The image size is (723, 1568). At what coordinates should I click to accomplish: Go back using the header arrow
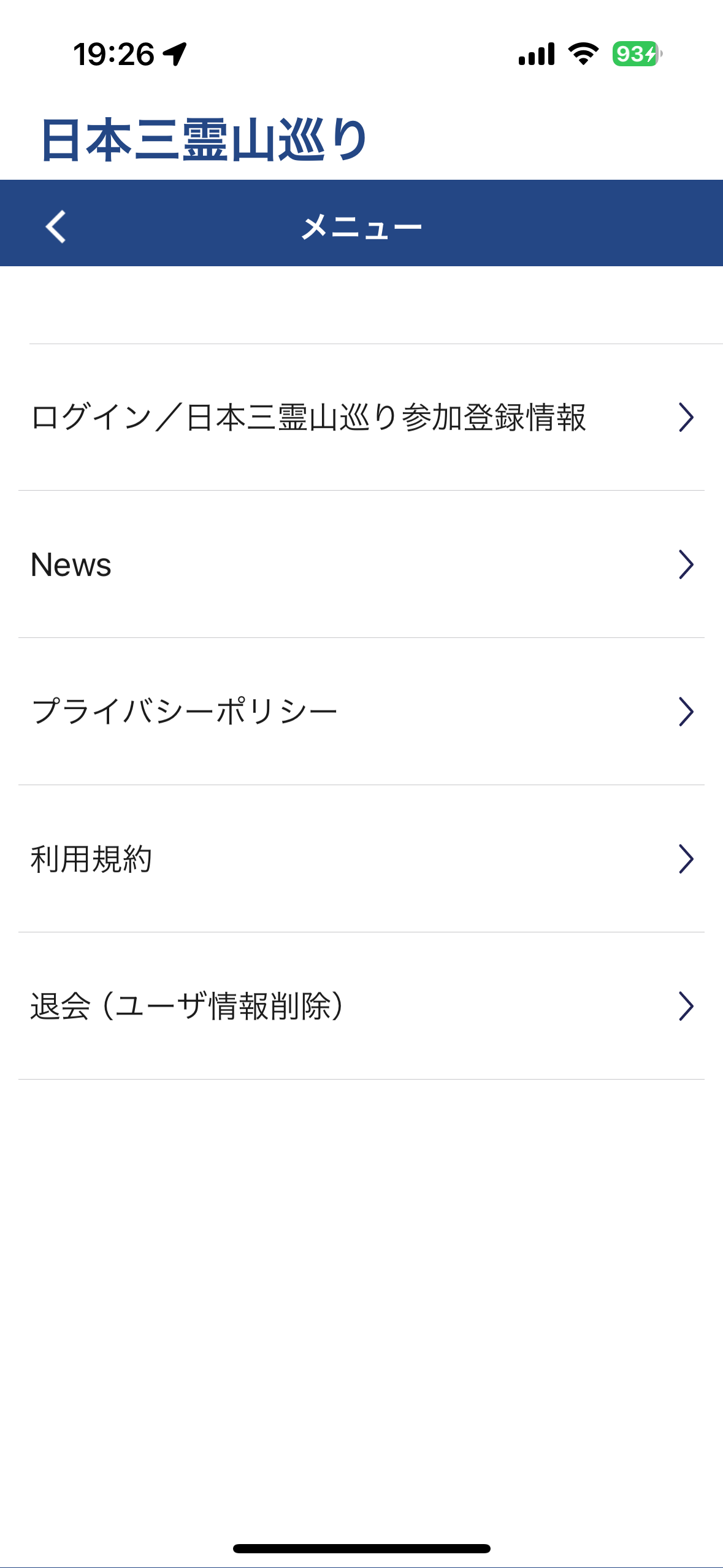[56, 226]
